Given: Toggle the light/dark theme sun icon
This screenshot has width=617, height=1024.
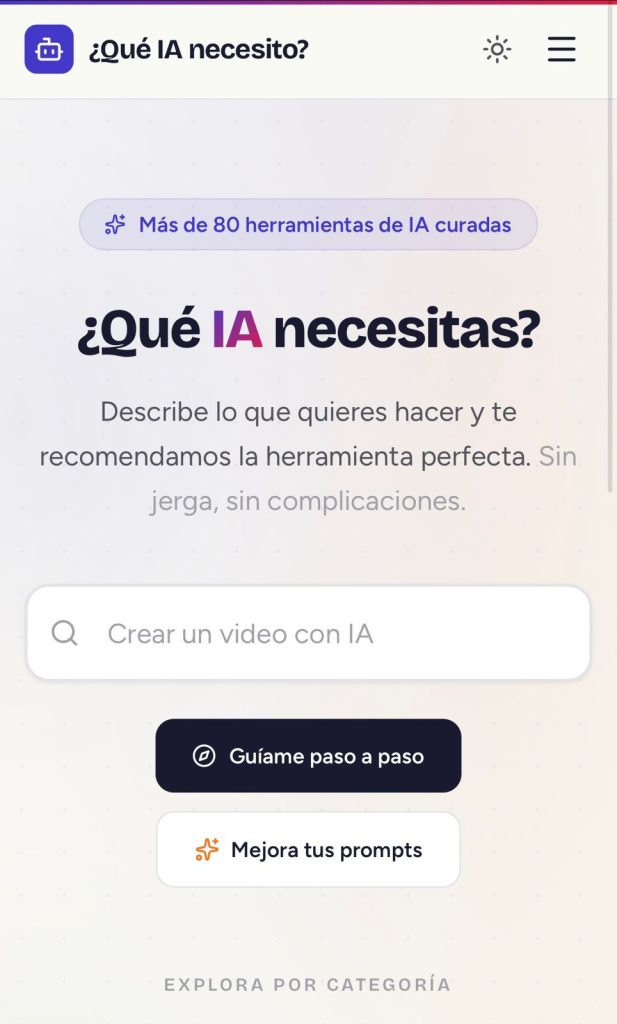Looking at the screenshot, I should point(497,49).
